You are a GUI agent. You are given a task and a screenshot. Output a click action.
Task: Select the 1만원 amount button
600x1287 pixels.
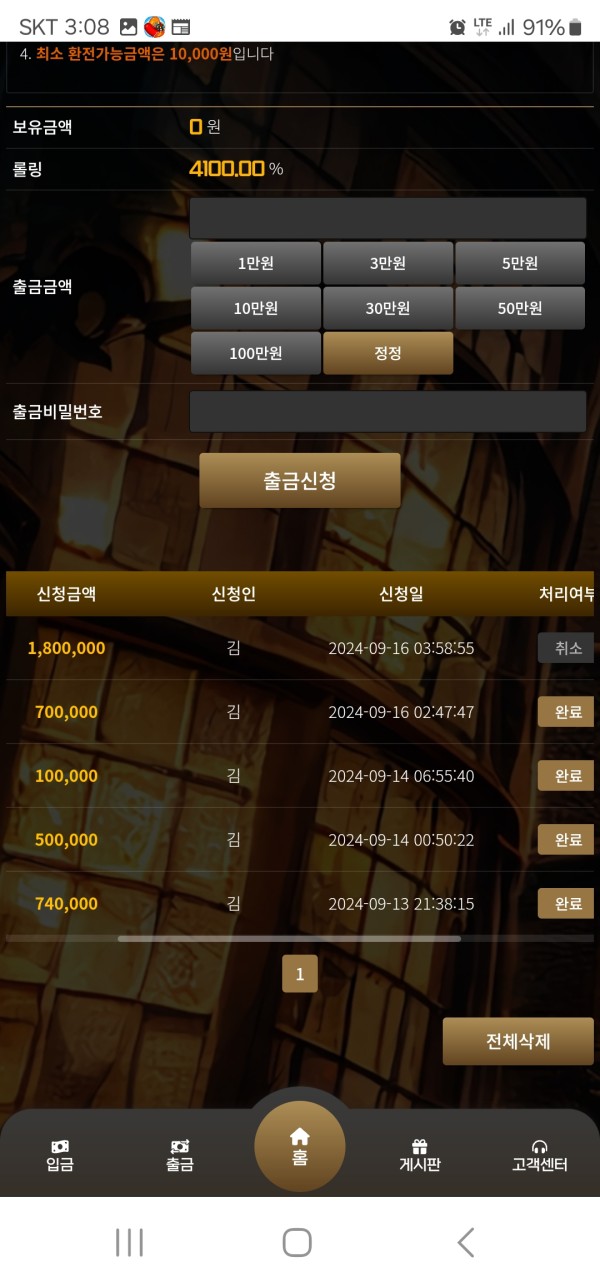point(256,263)
